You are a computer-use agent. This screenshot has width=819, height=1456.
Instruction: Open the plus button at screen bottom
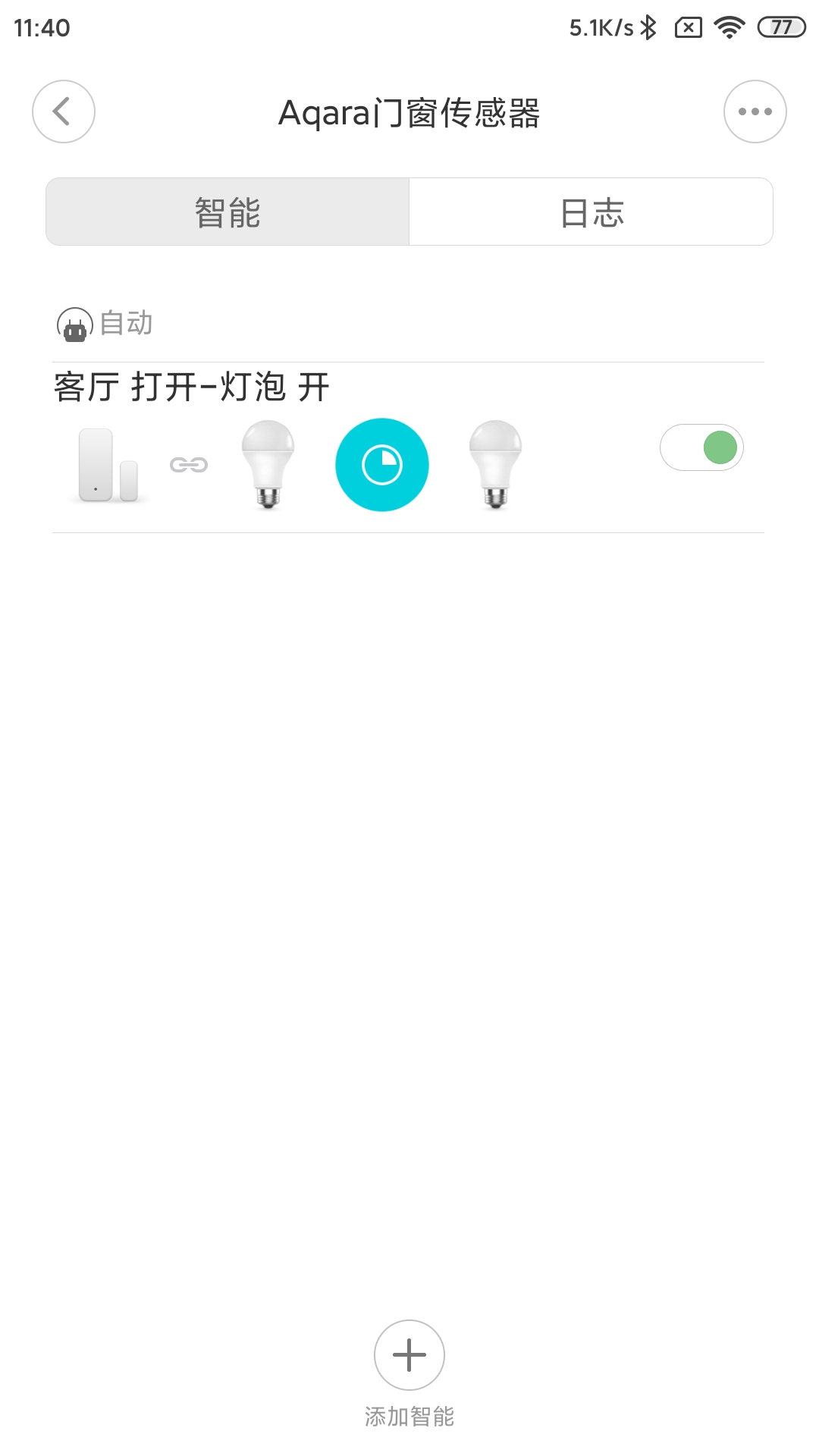point(409,1355)
